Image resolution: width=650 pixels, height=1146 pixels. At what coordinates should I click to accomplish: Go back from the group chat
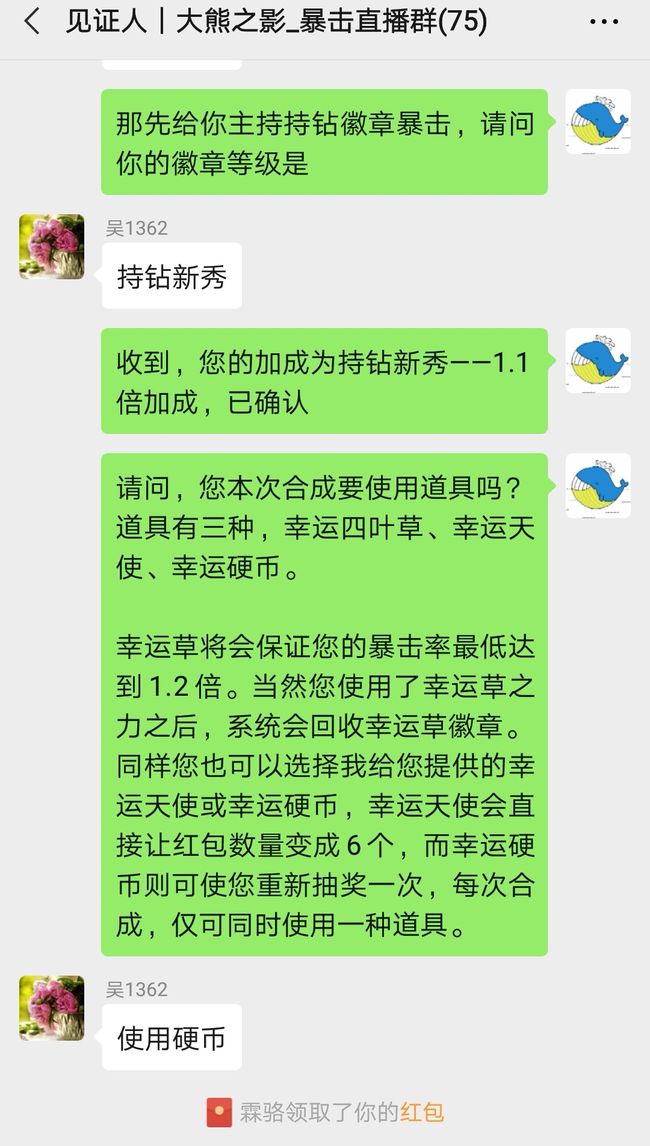tap(31, 22)
